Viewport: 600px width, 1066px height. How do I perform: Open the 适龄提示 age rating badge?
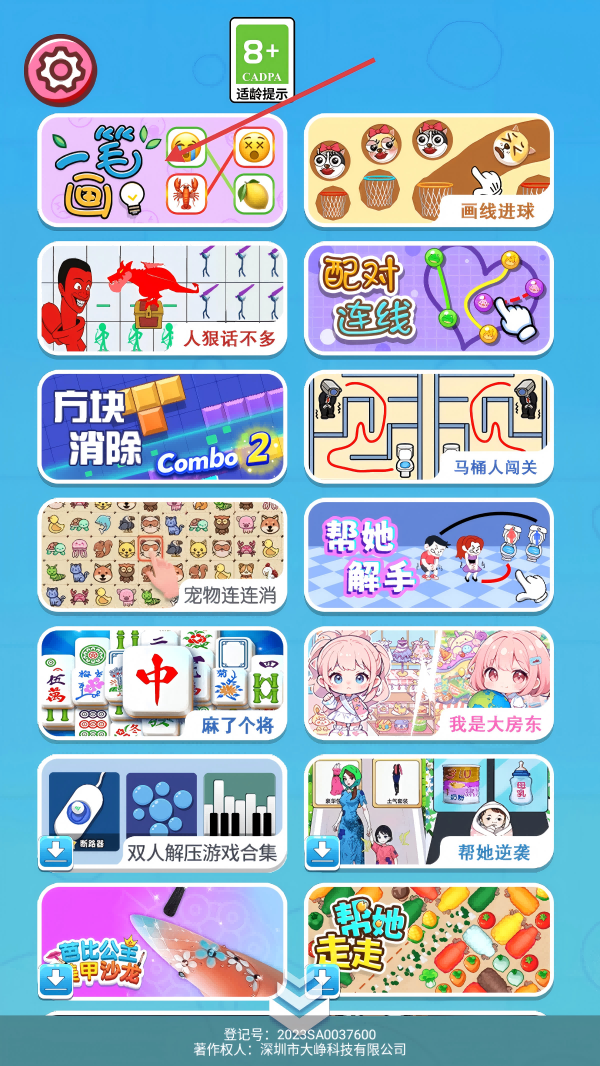262,60
